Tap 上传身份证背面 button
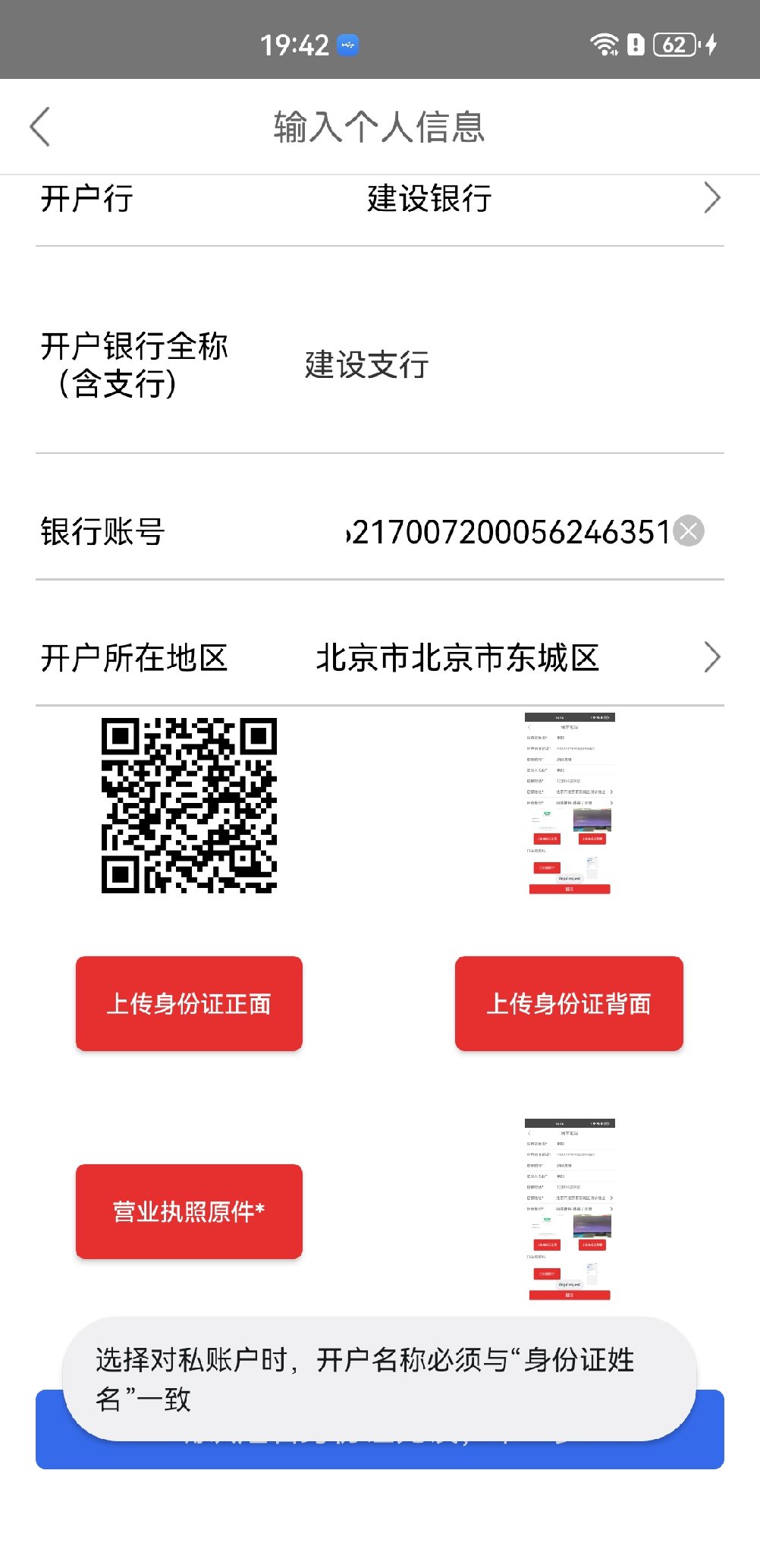The image size is (760, 1568). 569,1003
